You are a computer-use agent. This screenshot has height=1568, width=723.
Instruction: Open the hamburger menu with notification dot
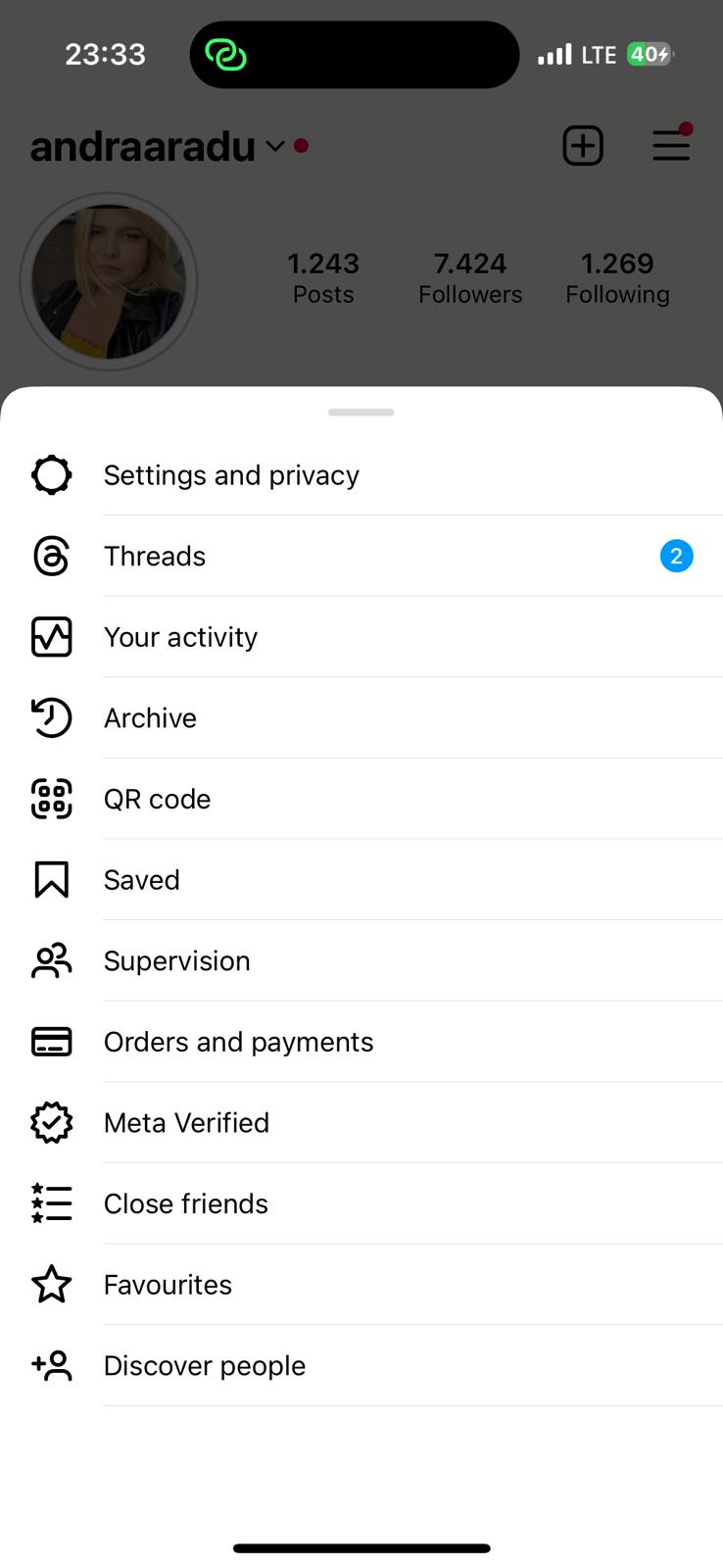coord(671,145)
